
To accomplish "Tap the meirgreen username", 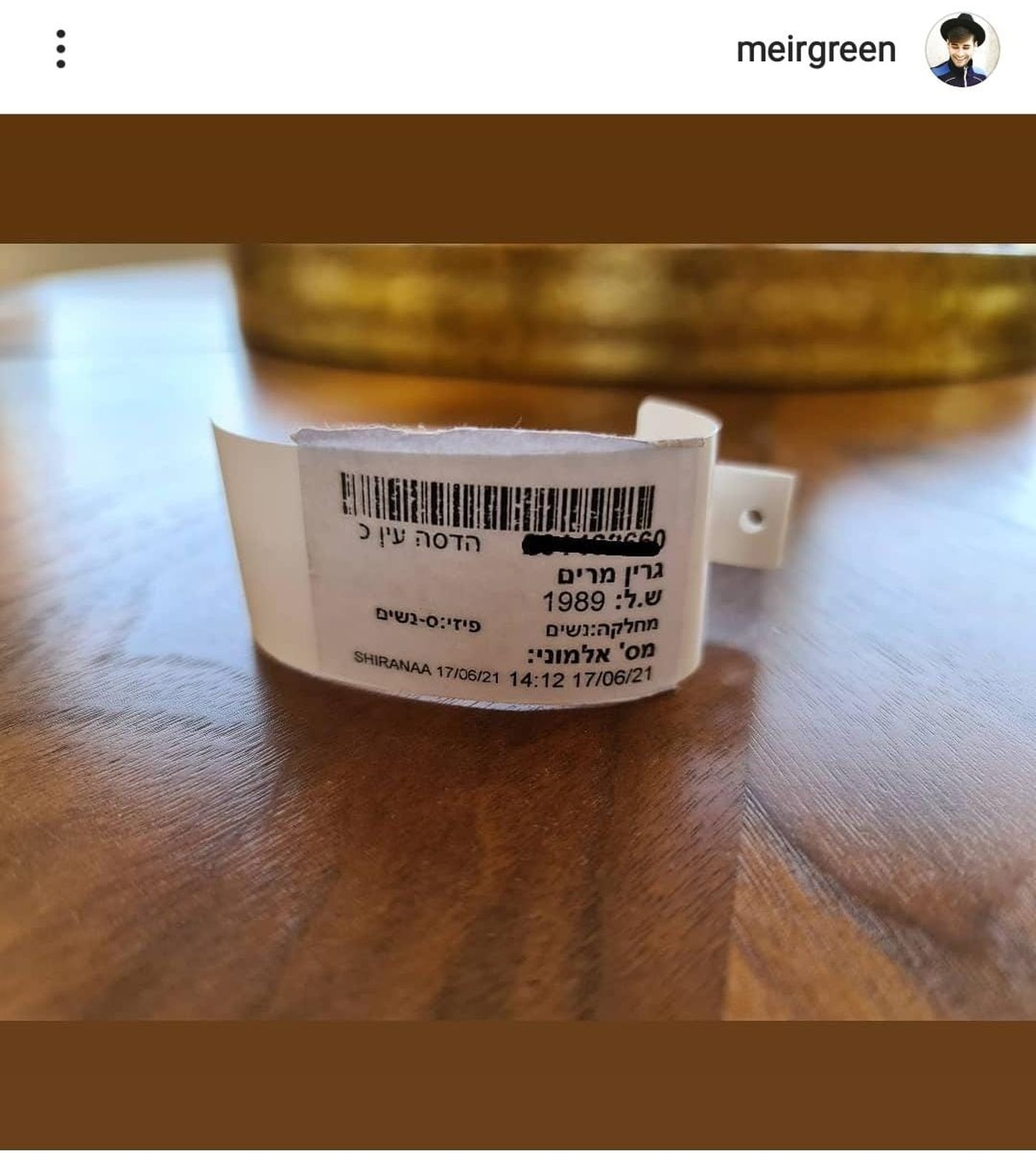I will (x=815, y=50).
